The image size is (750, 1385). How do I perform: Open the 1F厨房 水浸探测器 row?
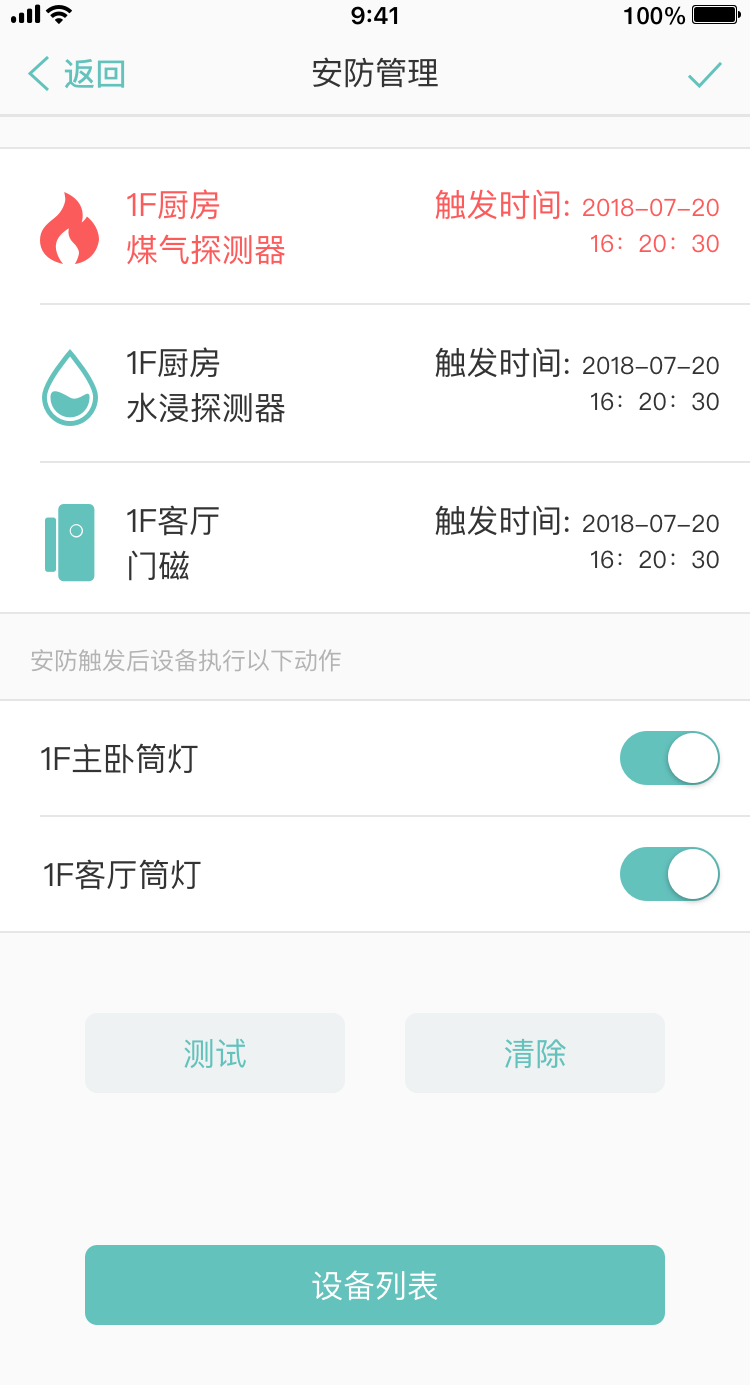point(375,384)
